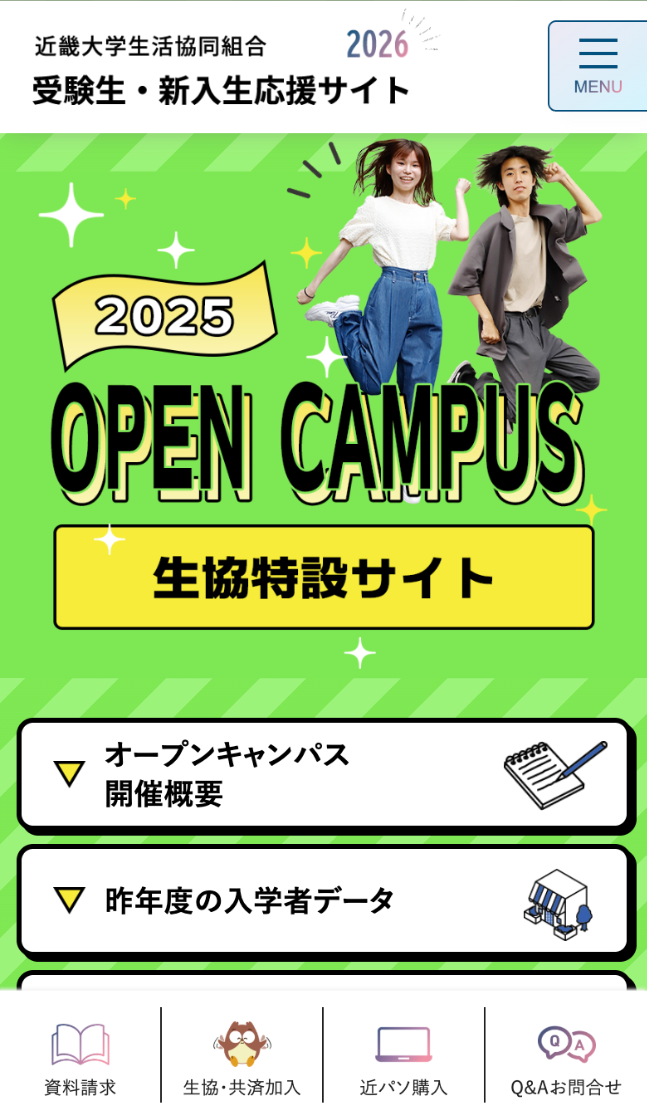Jump to オープンキャンパス開催概要 section

(x=326, y=775)
